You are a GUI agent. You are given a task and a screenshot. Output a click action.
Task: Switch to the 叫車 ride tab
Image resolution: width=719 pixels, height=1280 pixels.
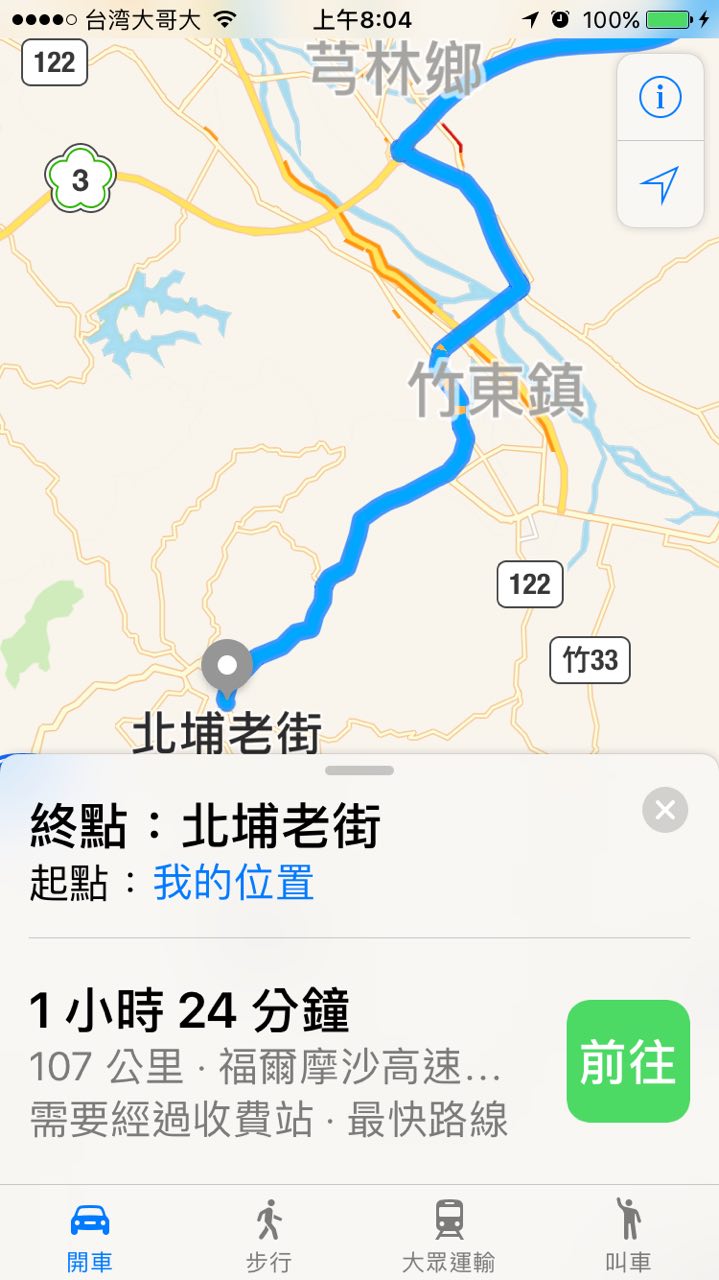[628, 1235]
